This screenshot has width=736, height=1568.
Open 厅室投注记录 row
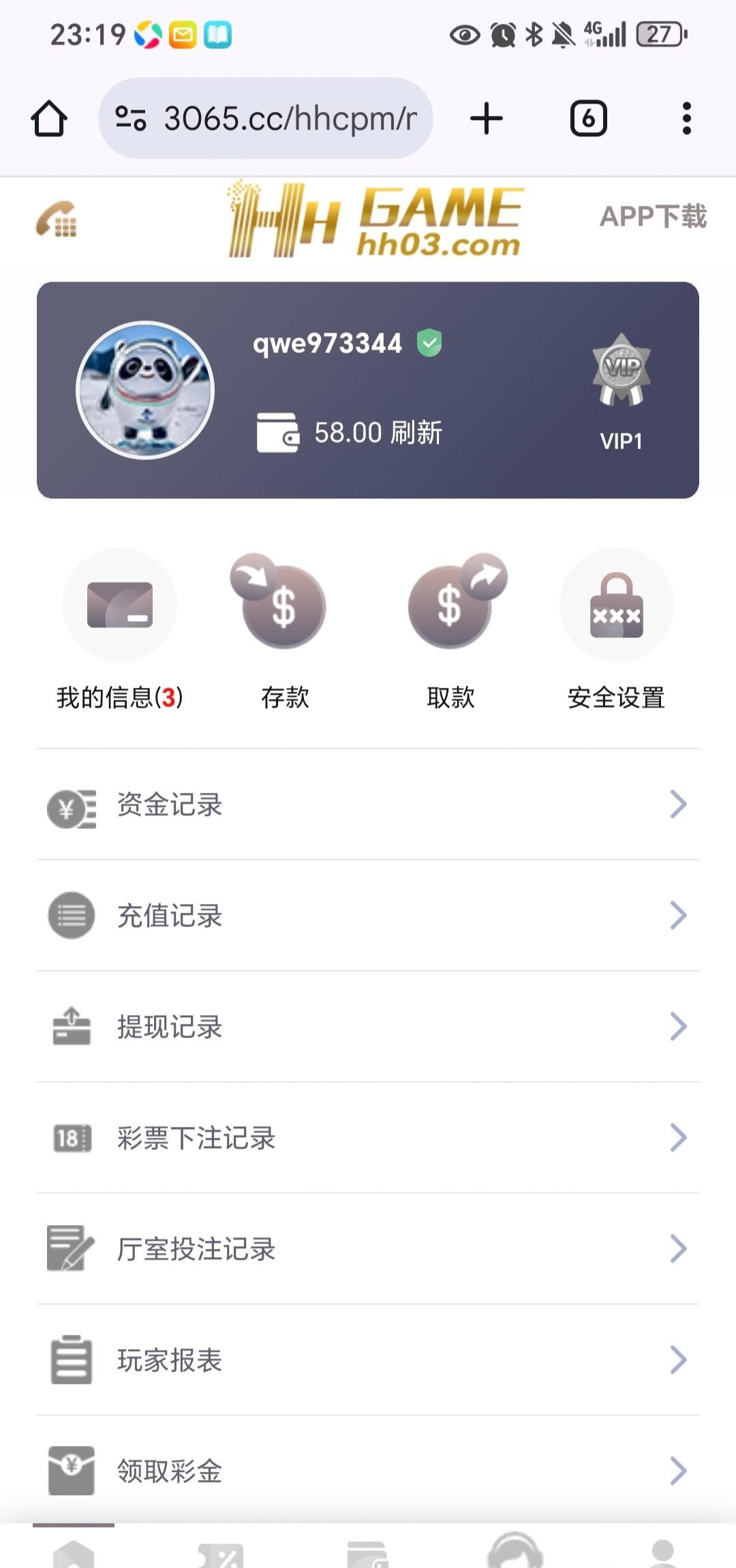click(368, 1249)
